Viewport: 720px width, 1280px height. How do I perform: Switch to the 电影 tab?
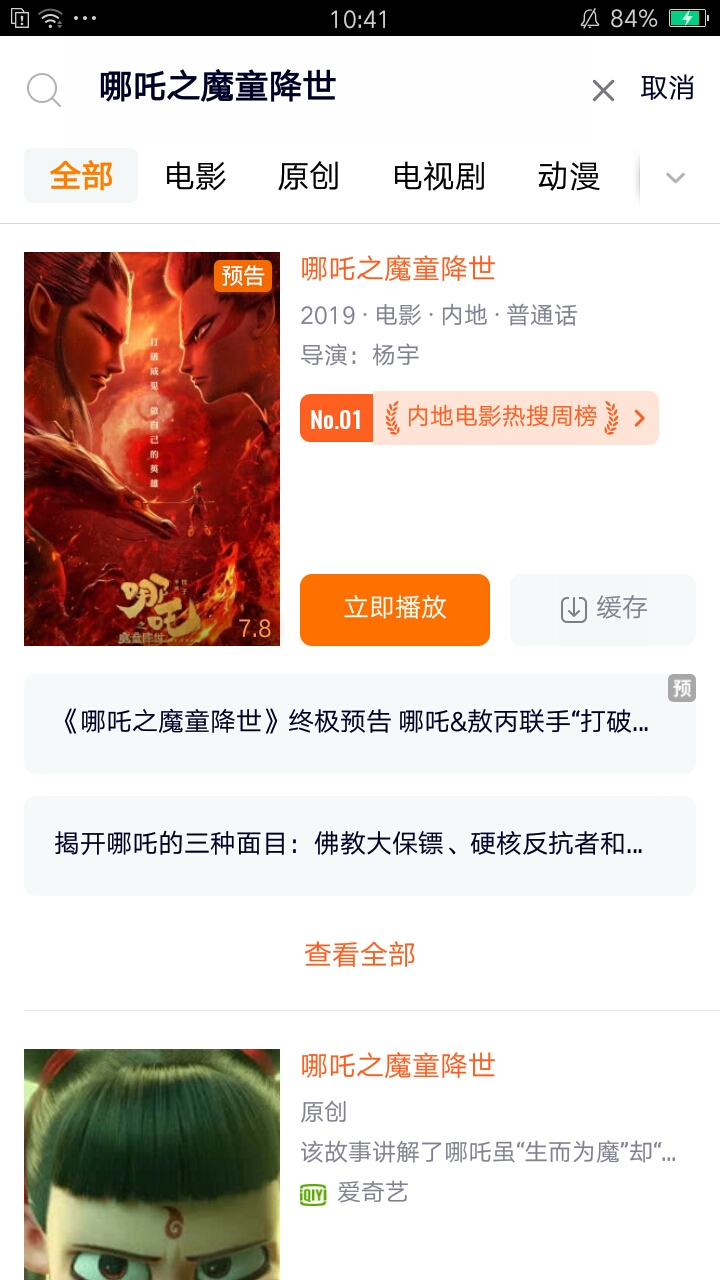195,176
